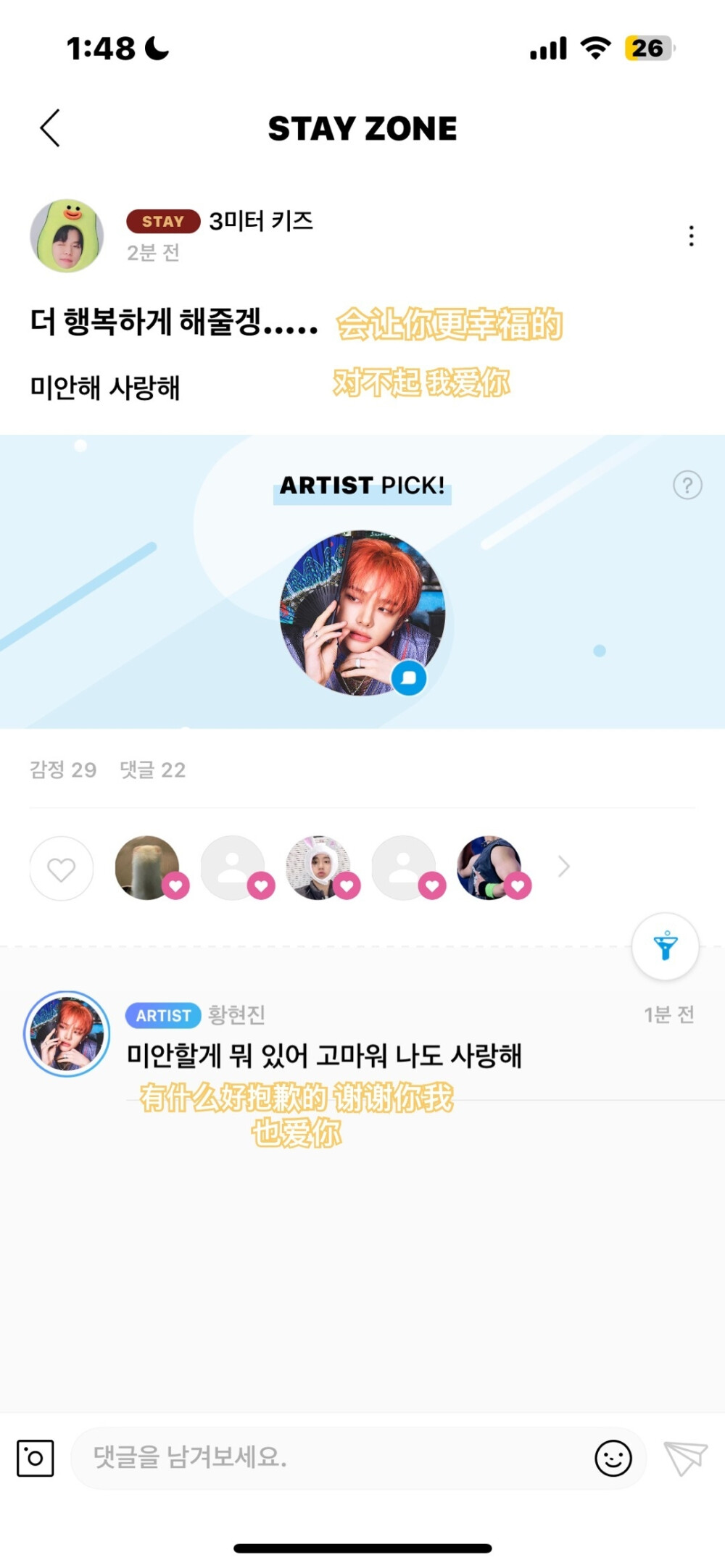Open 황현진's artist profile picture
Image resolution: width=725 pixels, height=1568 pixels.
[x=67, y=1034]
